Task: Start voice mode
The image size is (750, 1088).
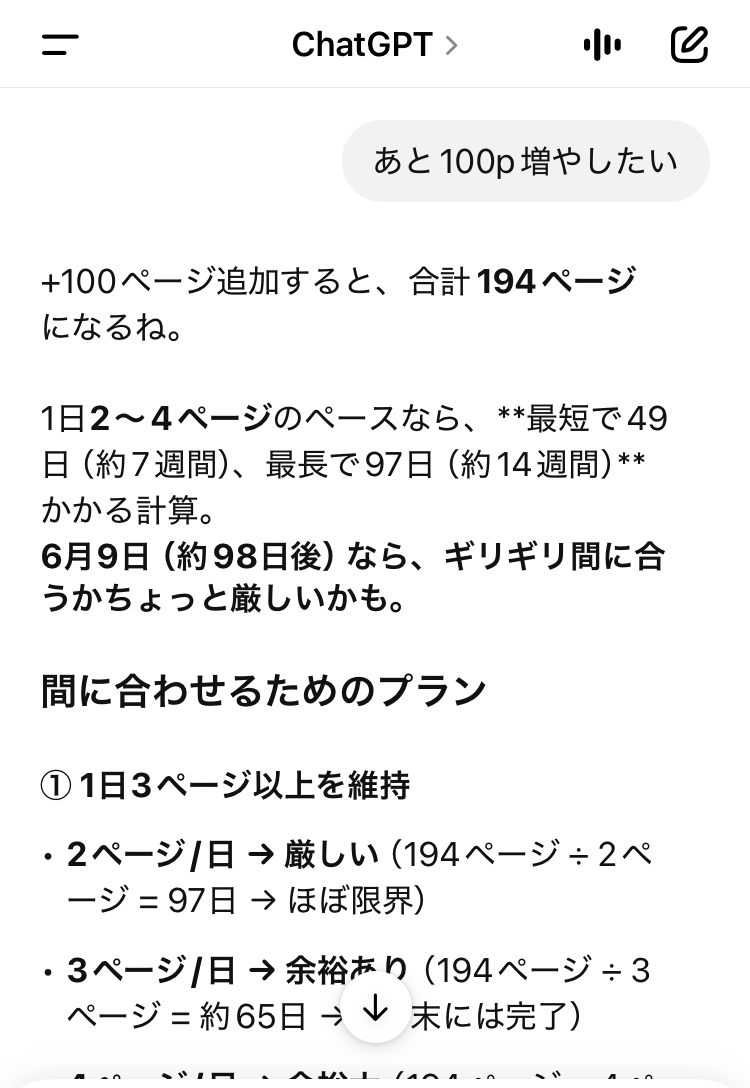Action: click(601, 45)
